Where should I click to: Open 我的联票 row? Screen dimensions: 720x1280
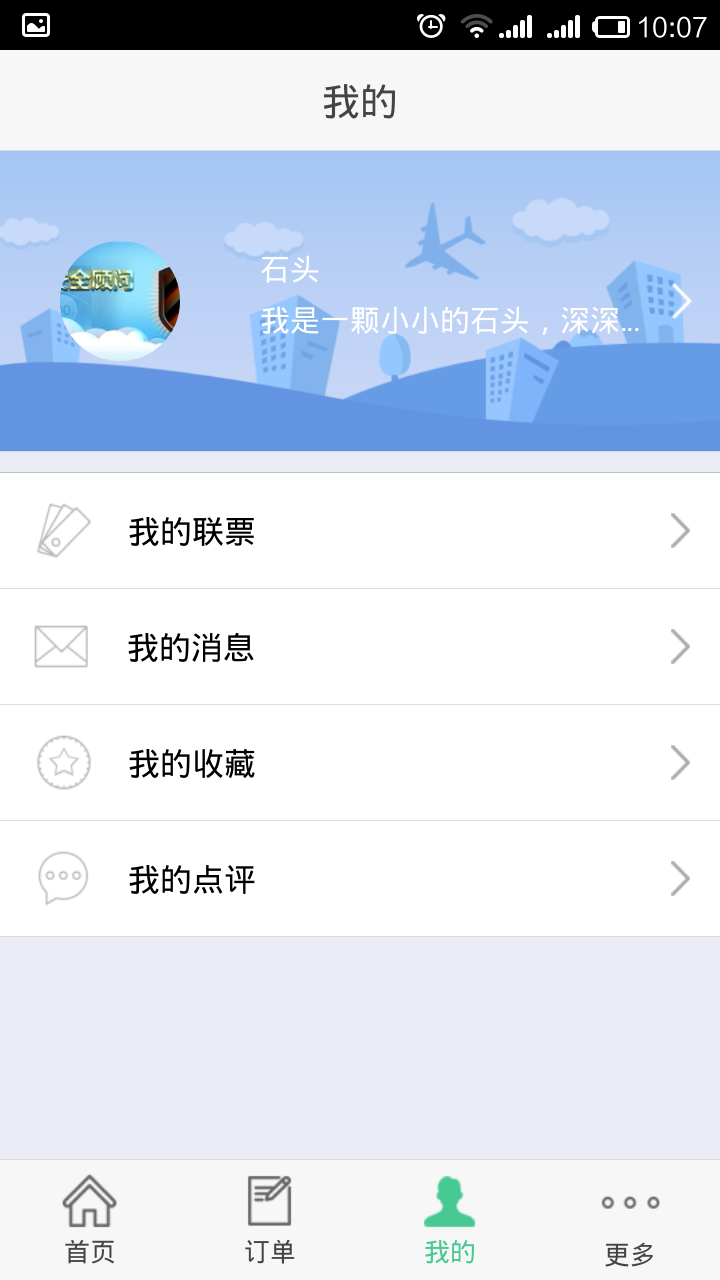coord(360,531)
